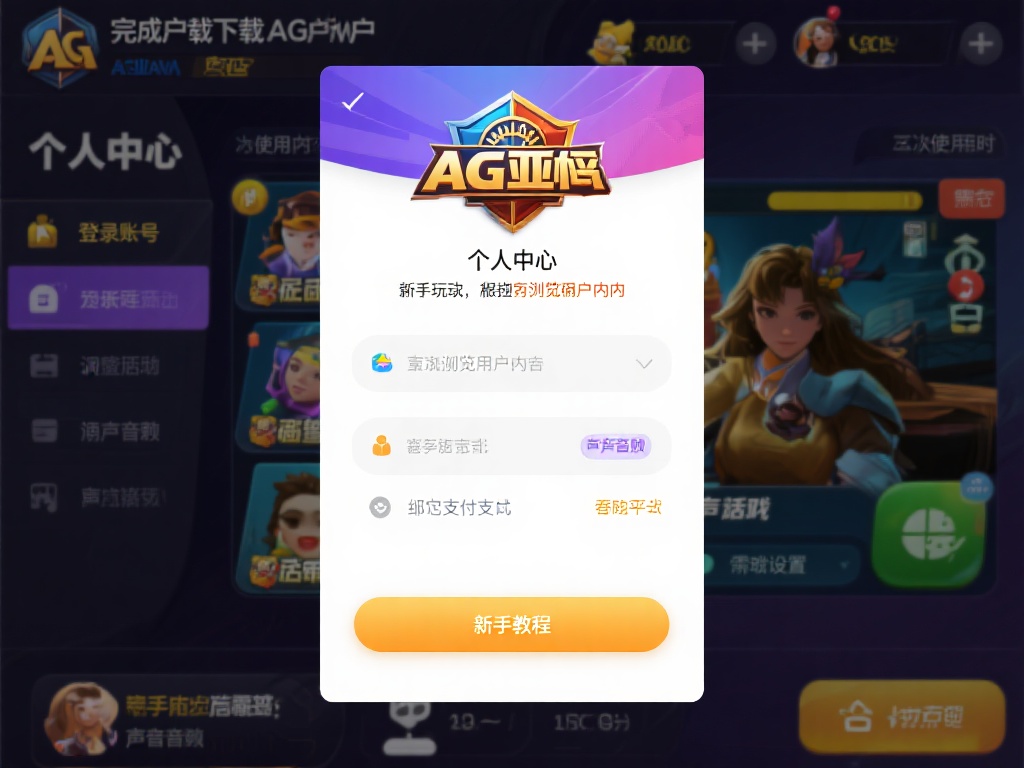Tap the 新手教程 orange button
This screenshot has width=1024, height=768.
click(511, 625)
